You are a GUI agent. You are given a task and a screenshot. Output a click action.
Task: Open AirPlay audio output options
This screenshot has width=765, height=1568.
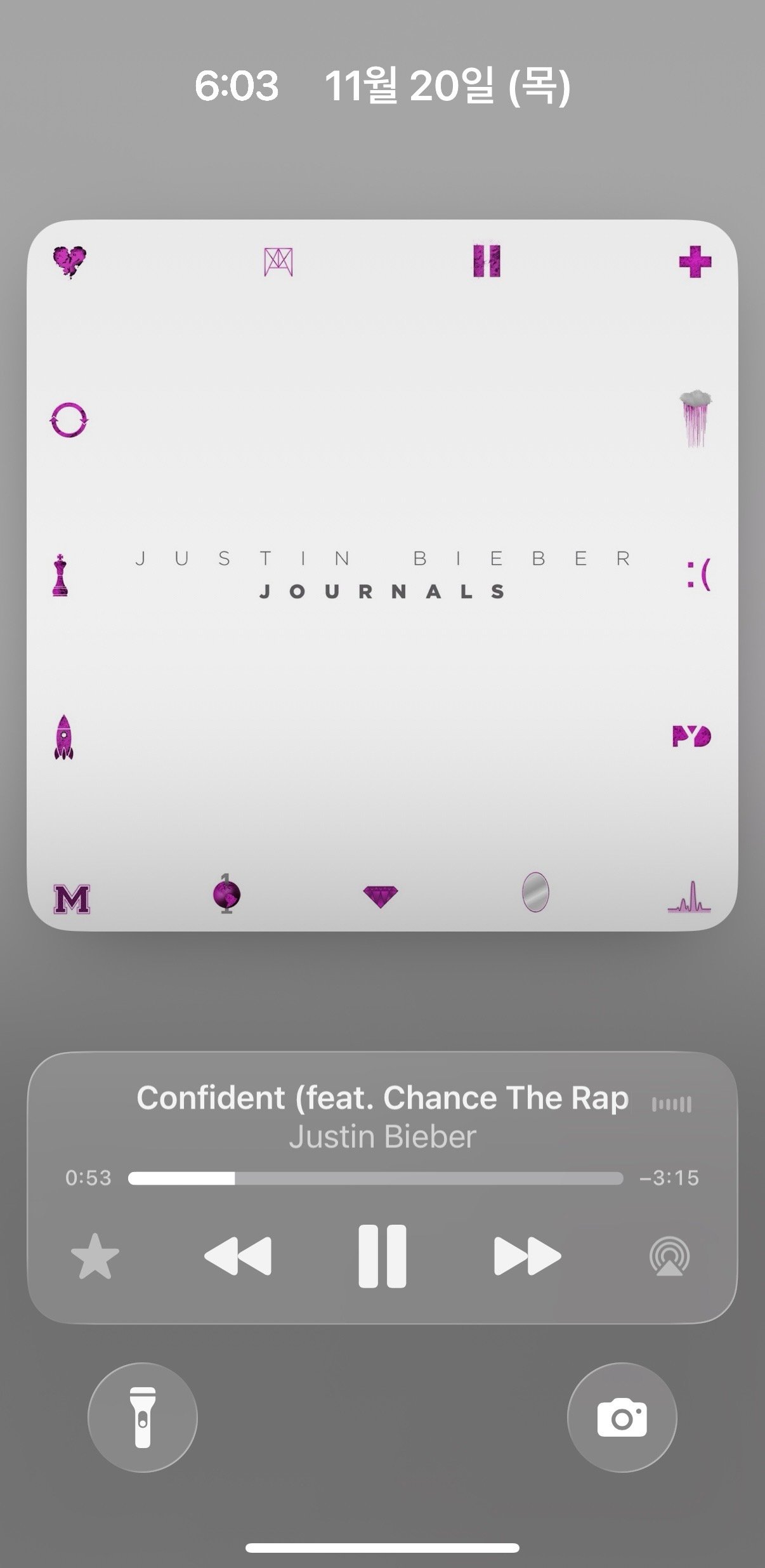point(669,1256)
